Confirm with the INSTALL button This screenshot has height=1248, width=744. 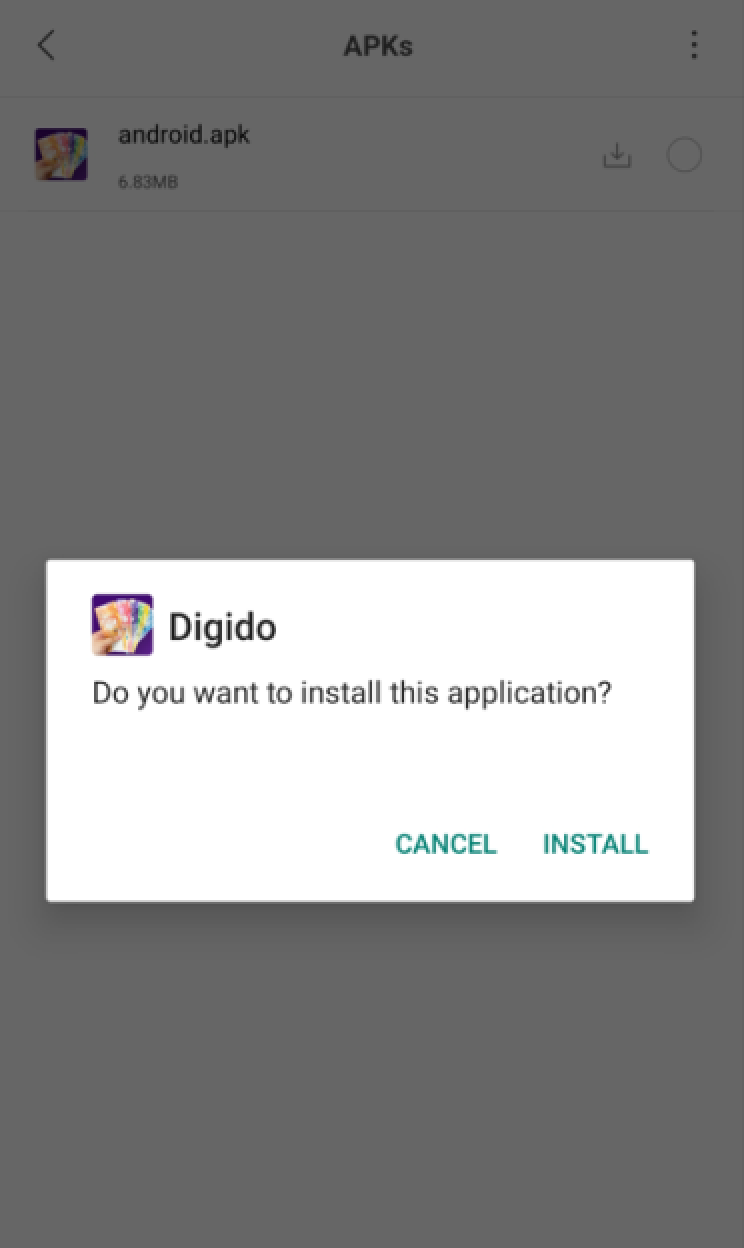[x=595, y=844]
